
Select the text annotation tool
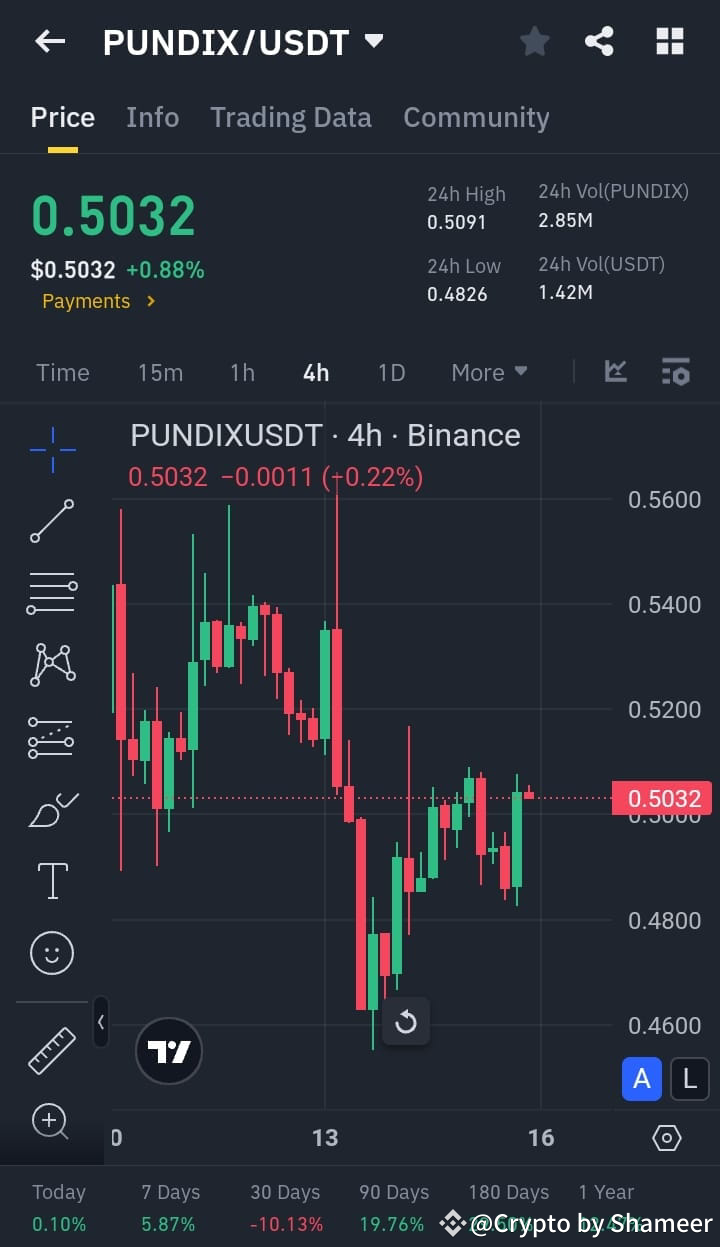(x=50, y=880)
